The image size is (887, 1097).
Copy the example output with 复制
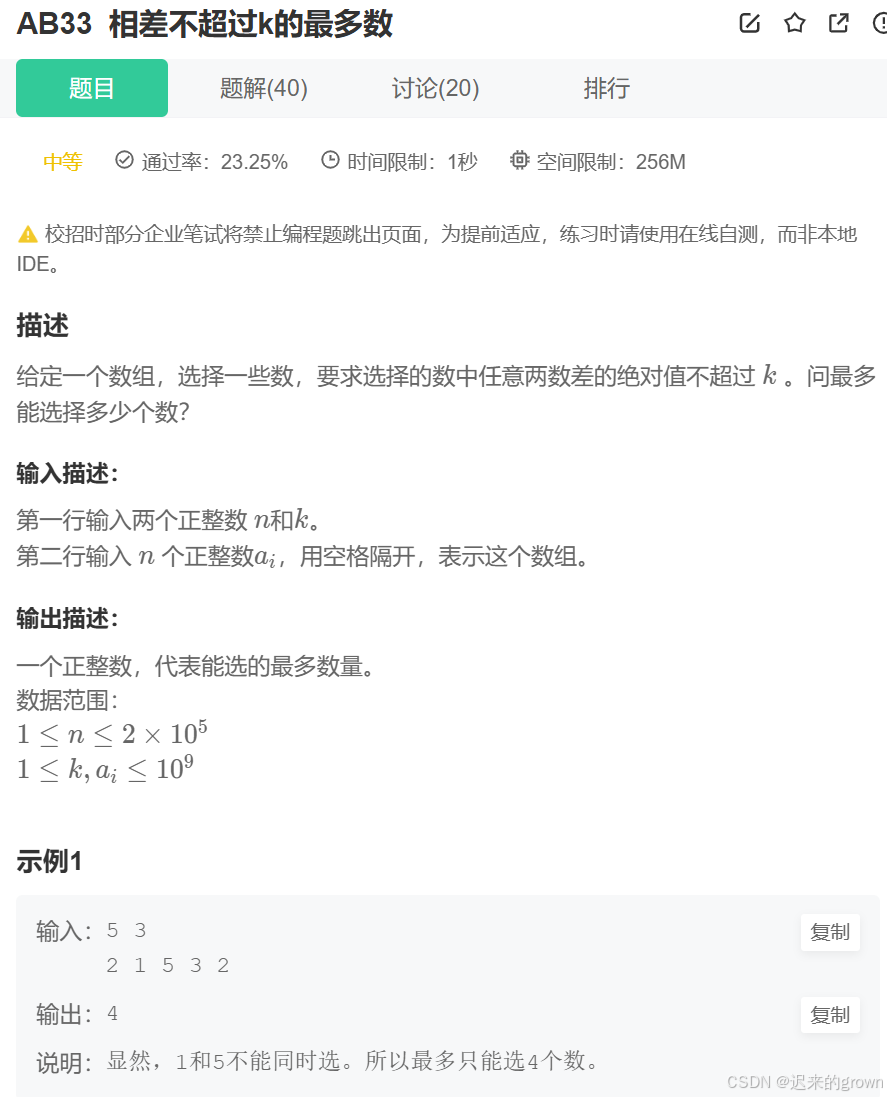pyautogui.click(x=829, y=1015)
